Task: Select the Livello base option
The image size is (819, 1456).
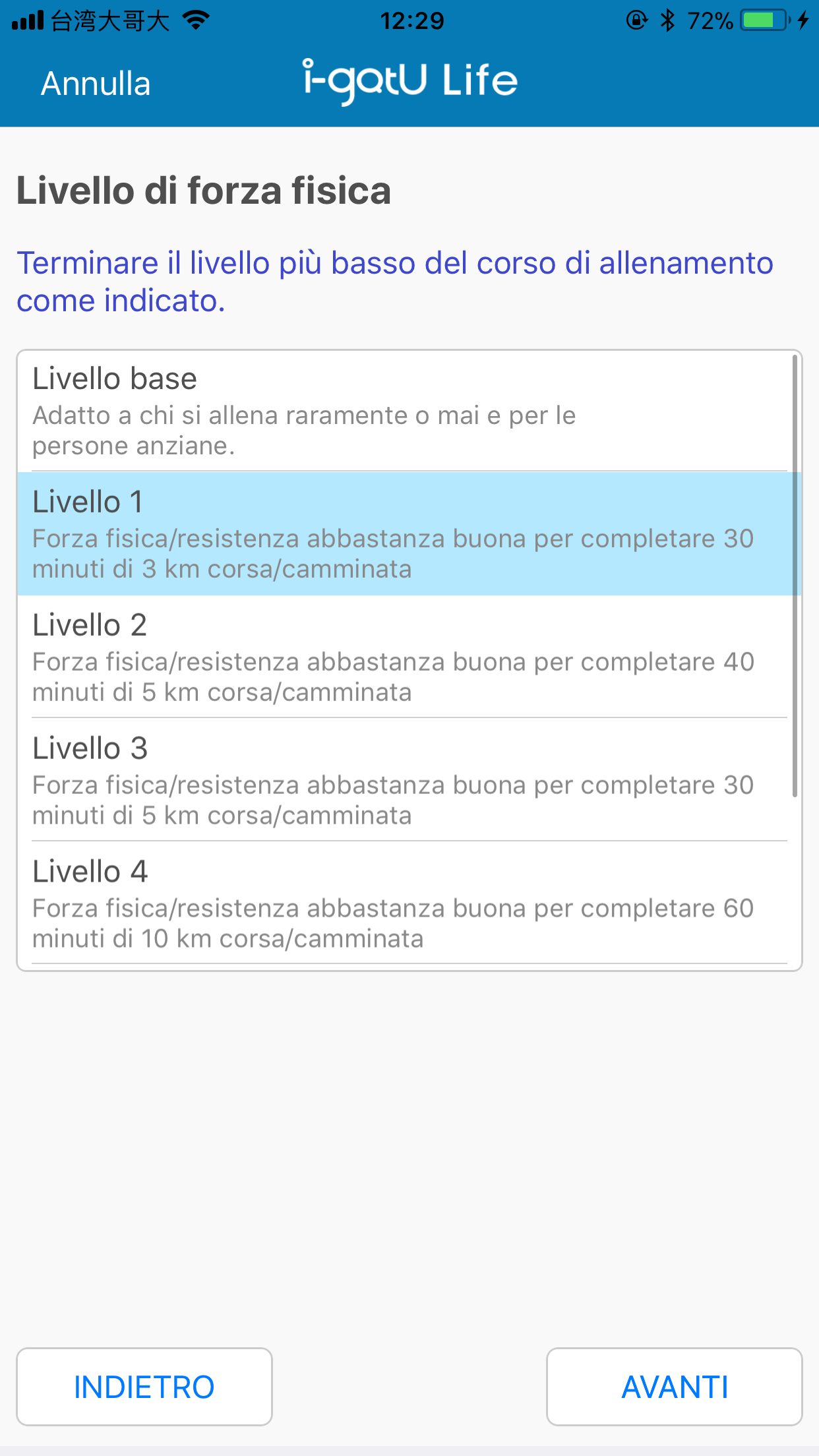Action: pos(409,411)
